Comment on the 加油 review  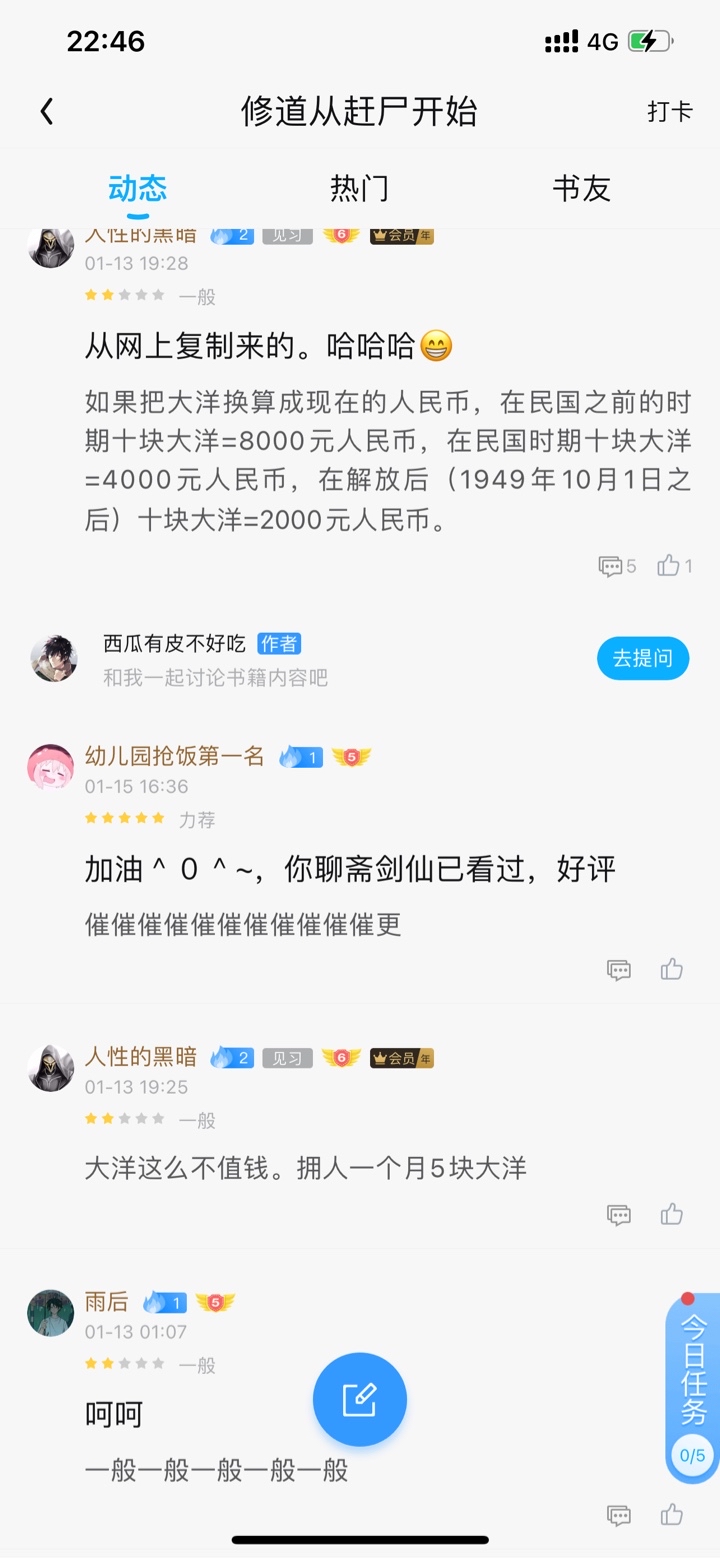(619, 969)
